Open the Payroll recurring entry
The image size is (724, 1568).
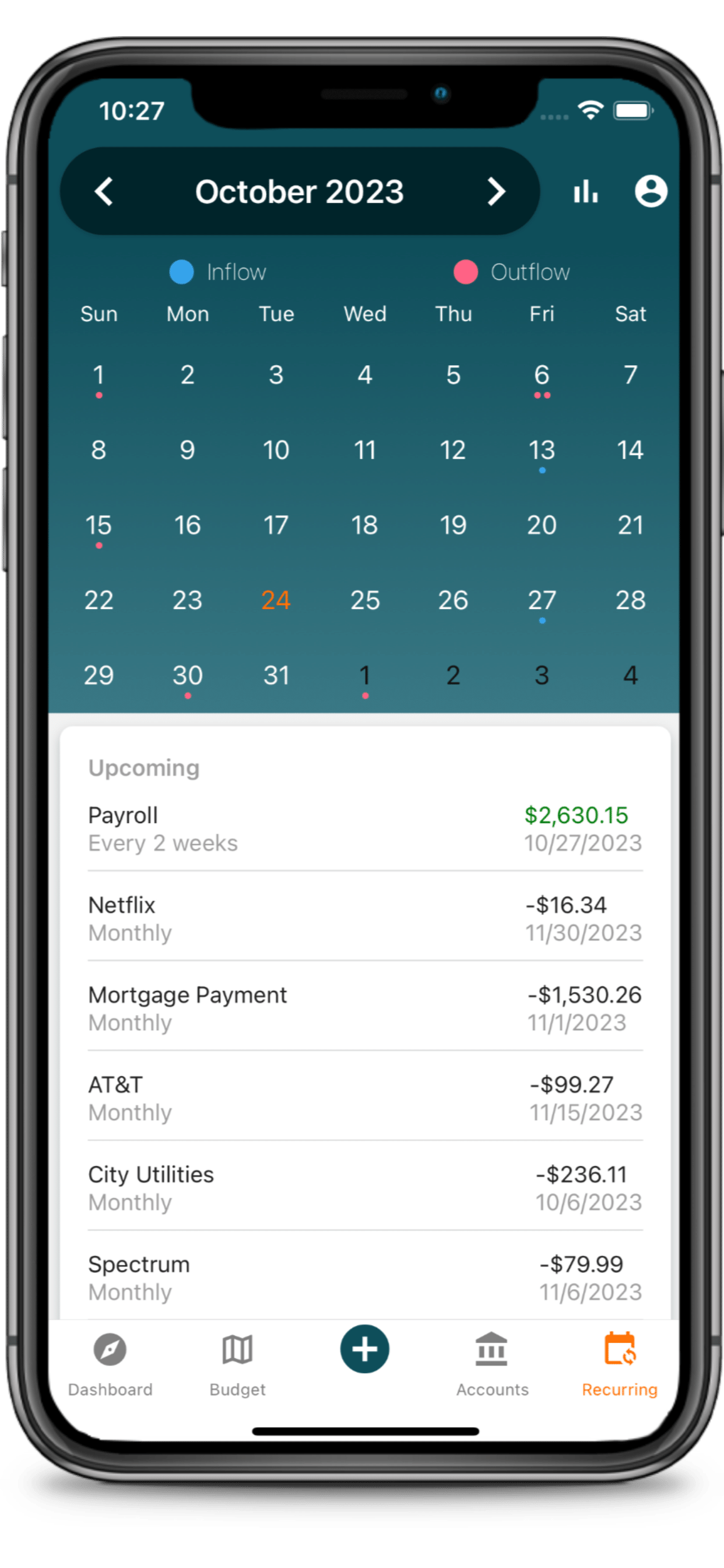point(364,828)
